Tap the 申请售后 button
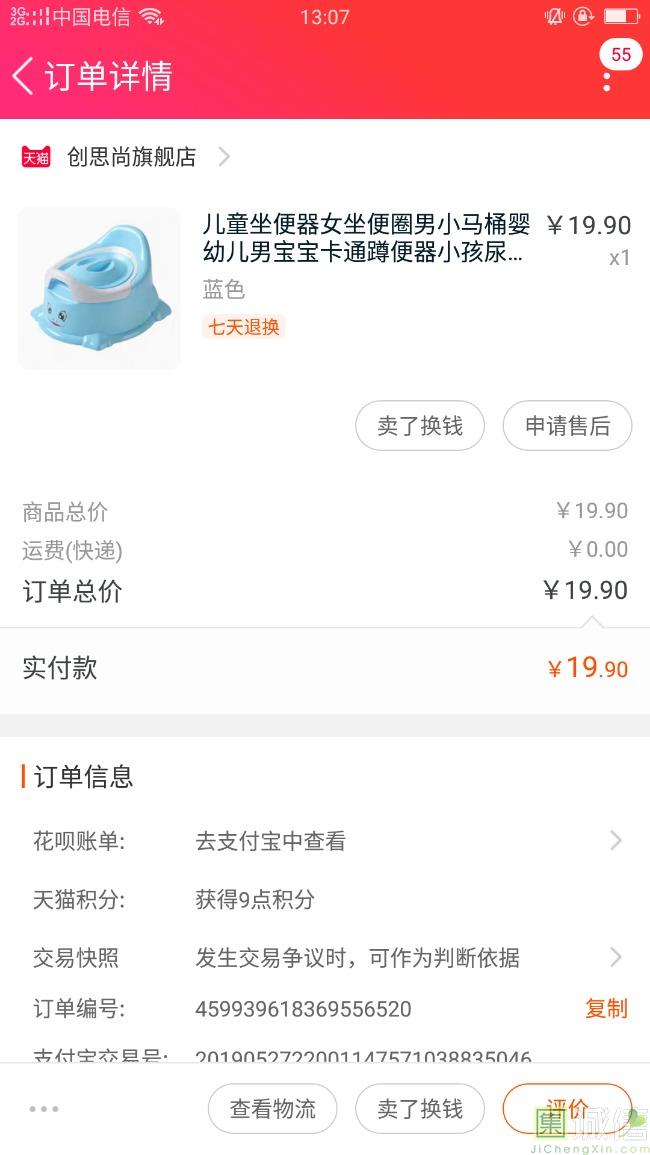This screenshot has height=1155, width=650. (x=567, y=426)
